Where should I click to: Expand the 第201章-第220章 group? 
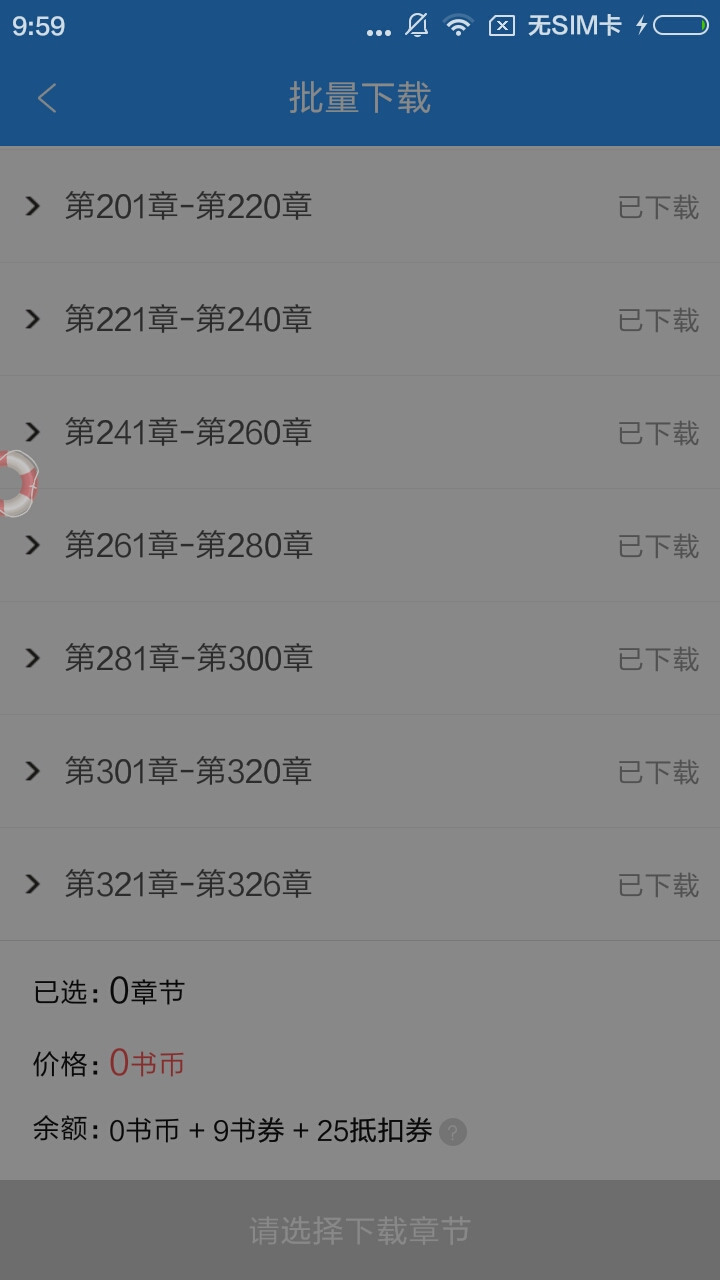pyautogui.click(x=33, y=206)
